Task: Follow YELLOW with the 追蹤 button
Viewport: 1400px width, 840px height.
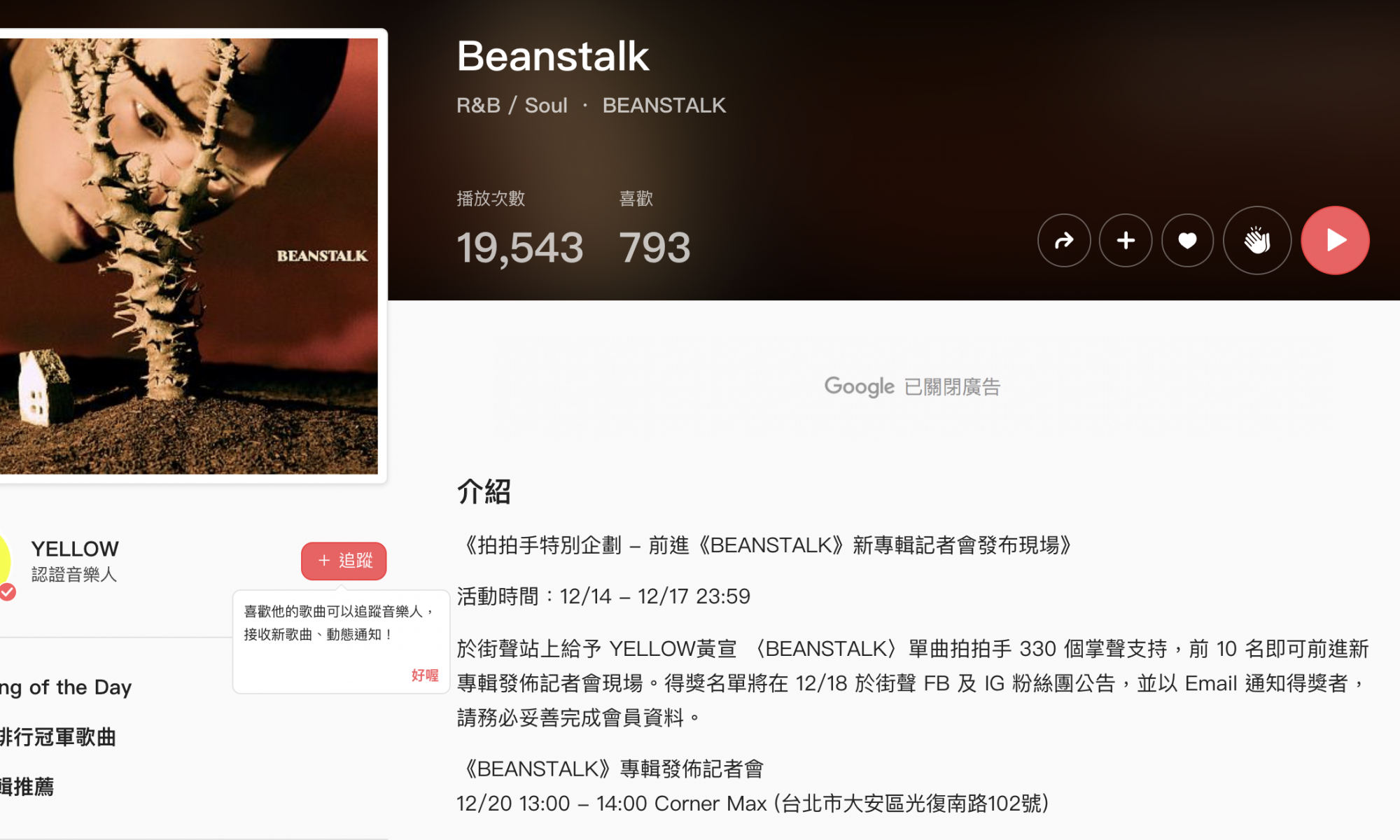Action: point(344,561)
